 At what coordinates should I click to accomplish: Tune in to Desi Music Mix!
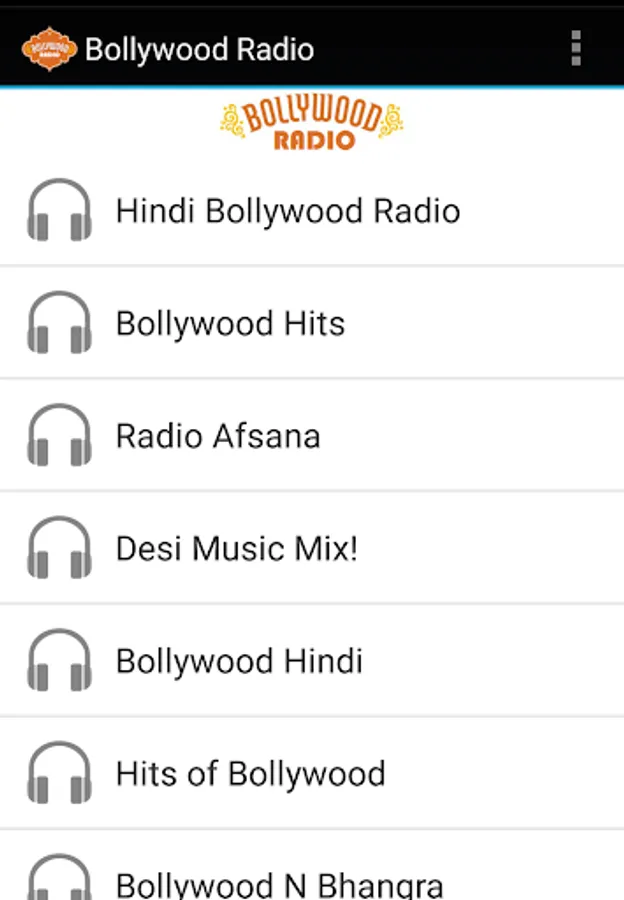[x=237, y=549]
